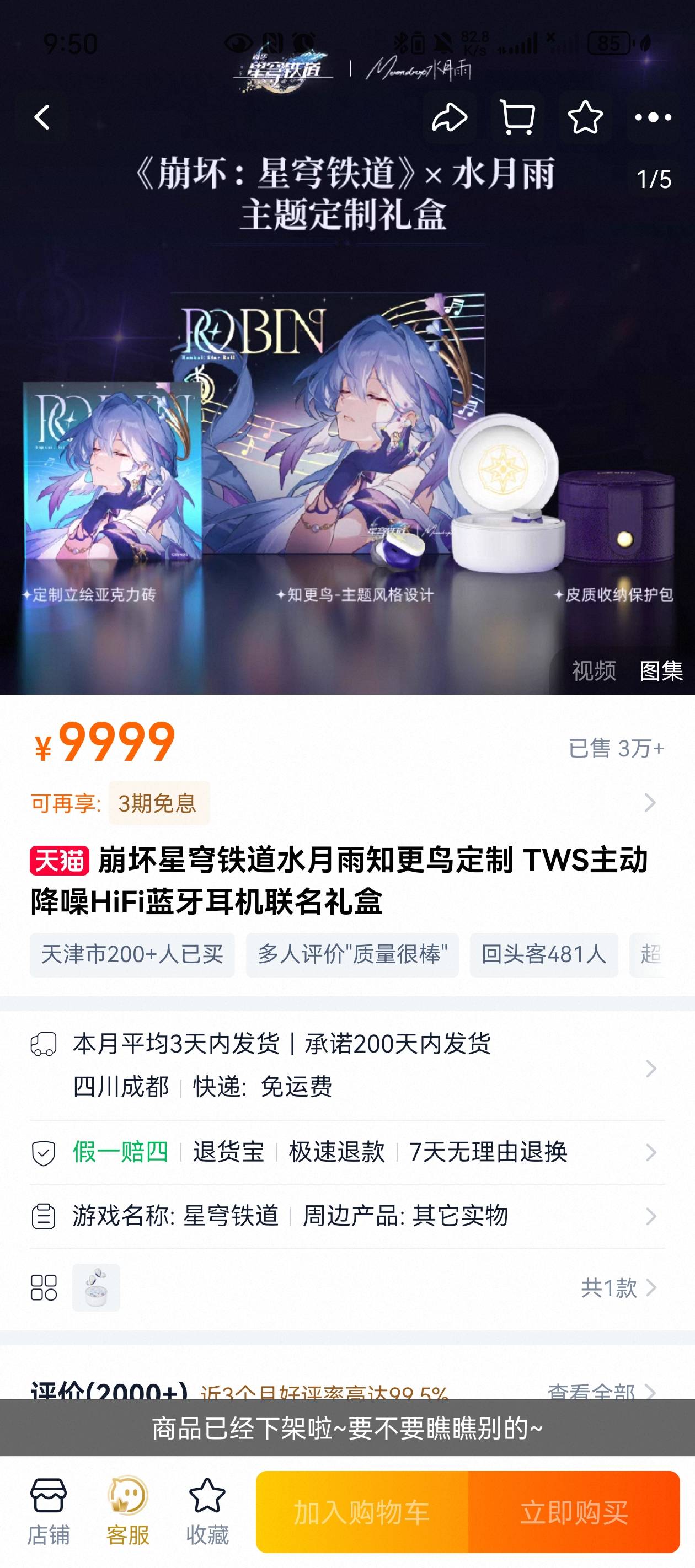The width and height of the screenshot is (695, 1568).
Task: Switch to the 视频 tab
Action: (x=594, y=670)
